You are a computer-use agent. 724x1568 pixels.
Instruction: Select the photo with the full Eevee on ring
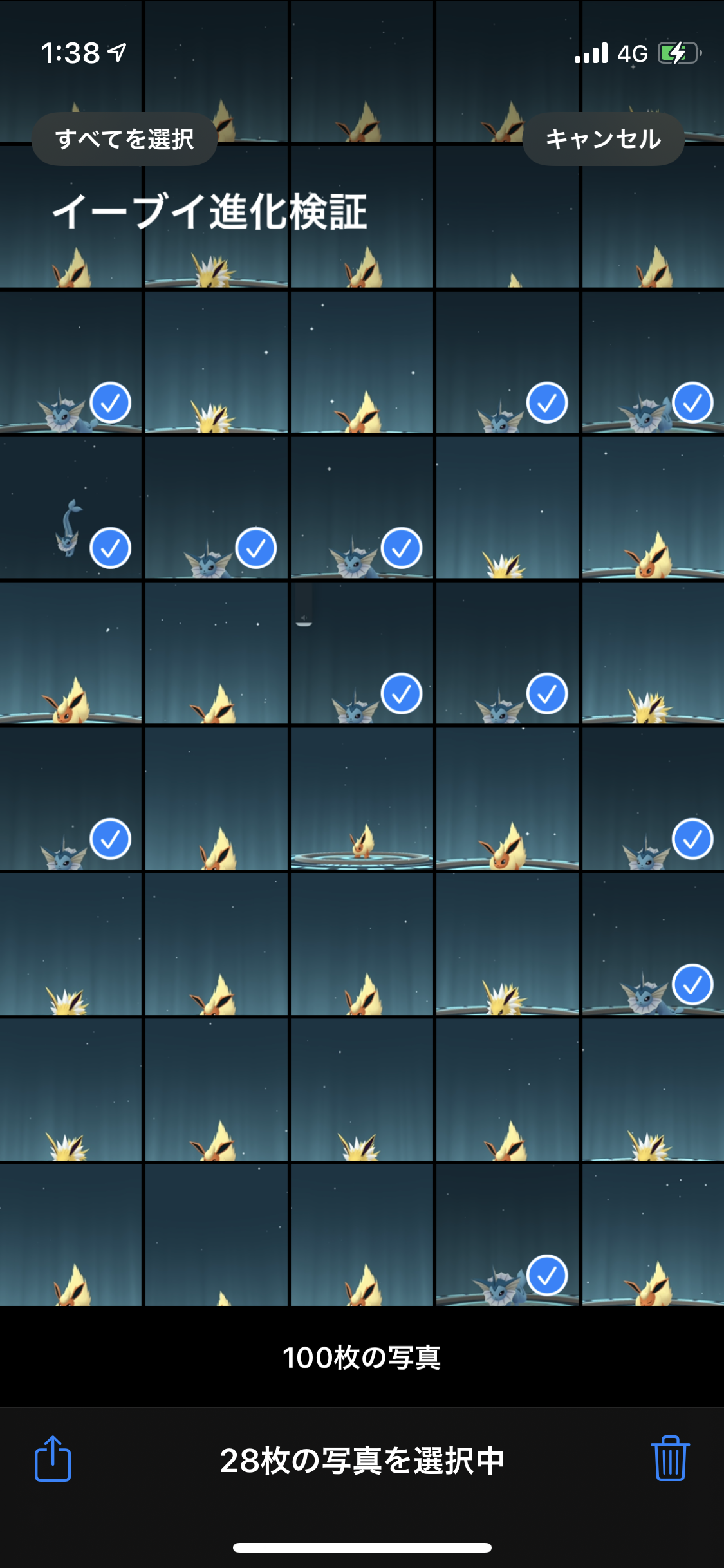click(362, 799)
